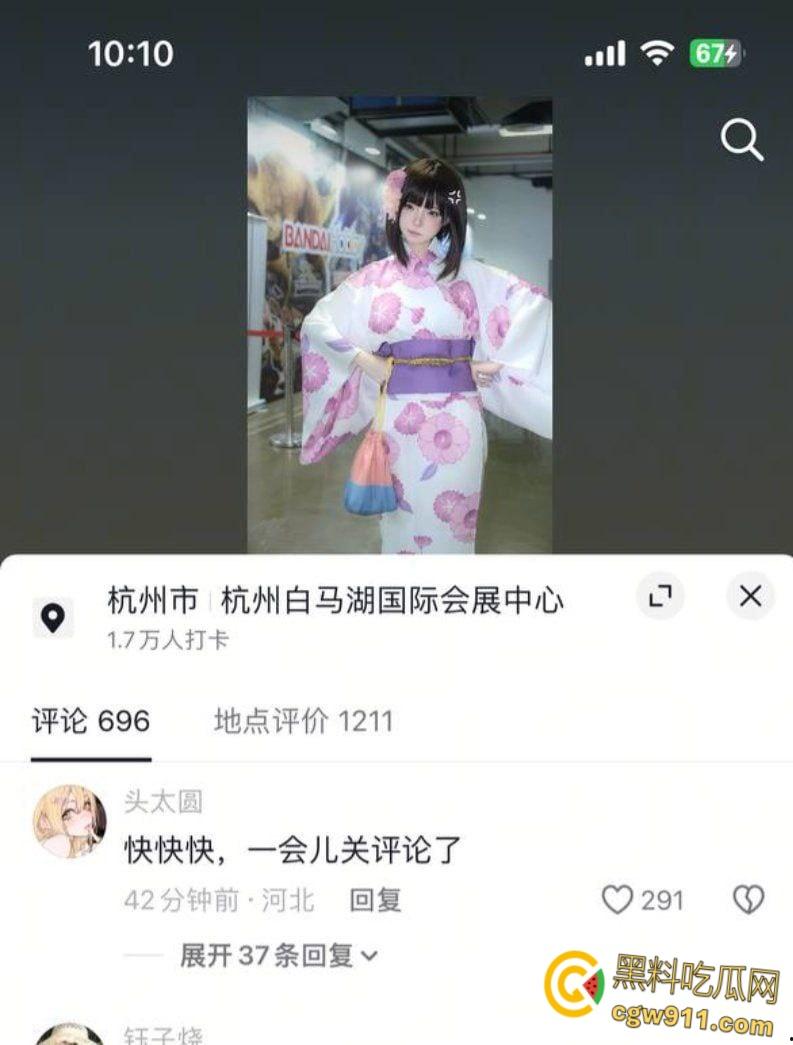Toggle the rightmost dislike heart icon
Viewport: 793px width, 1045px height.
click(x=749, y=900)
